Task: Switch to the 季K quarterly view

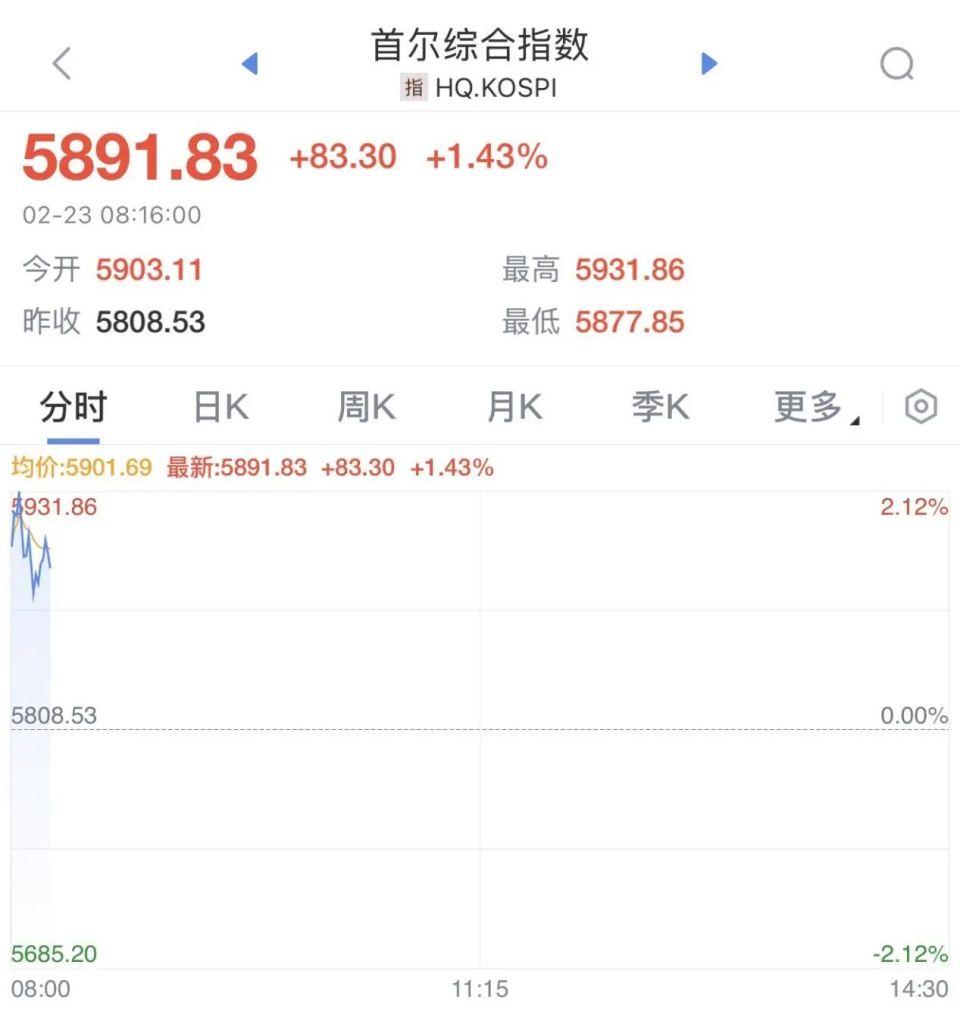Action: pos(660,405)
